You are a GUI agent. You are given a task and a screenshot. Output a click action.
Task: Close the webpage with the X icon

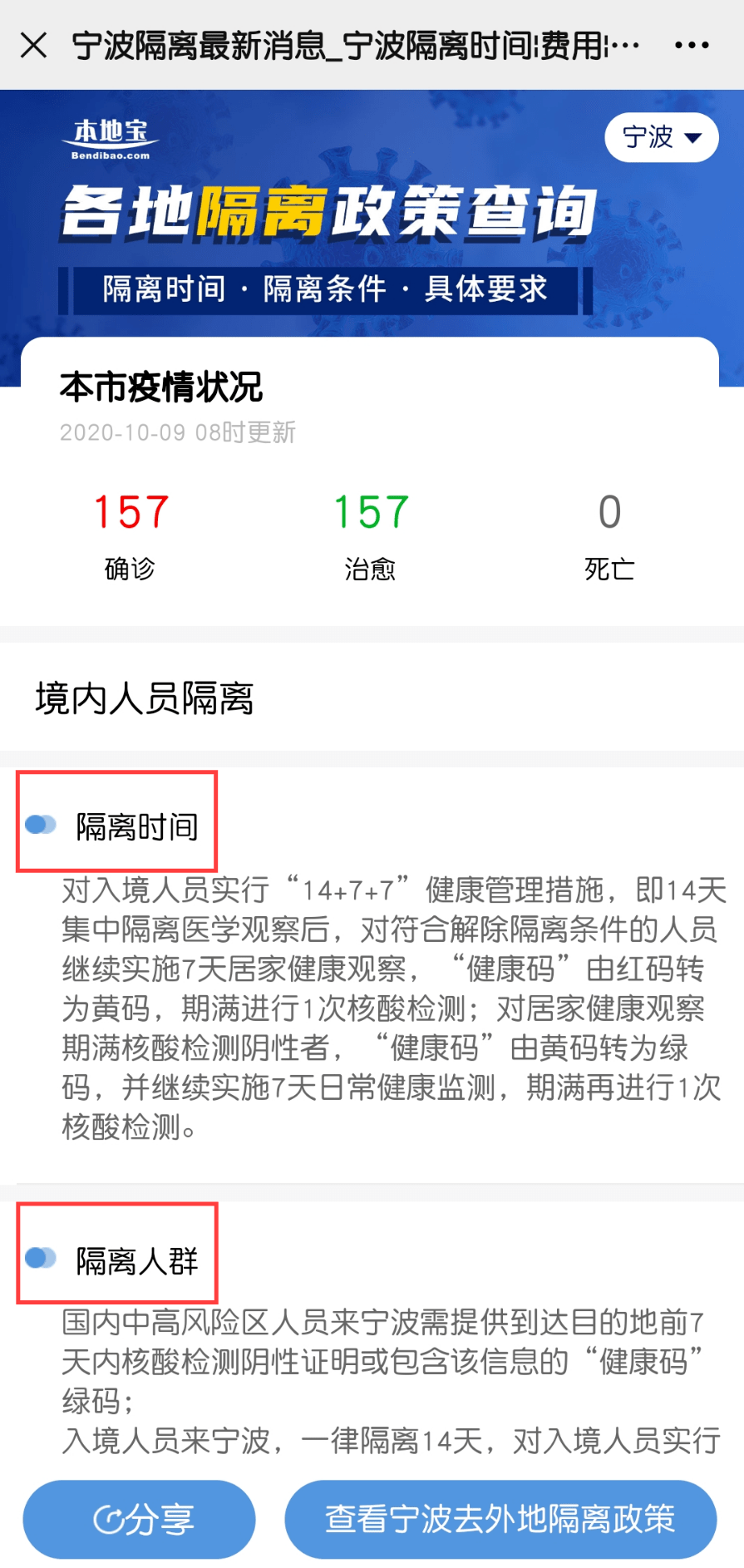pyautogui.click(x=33, y=45)
